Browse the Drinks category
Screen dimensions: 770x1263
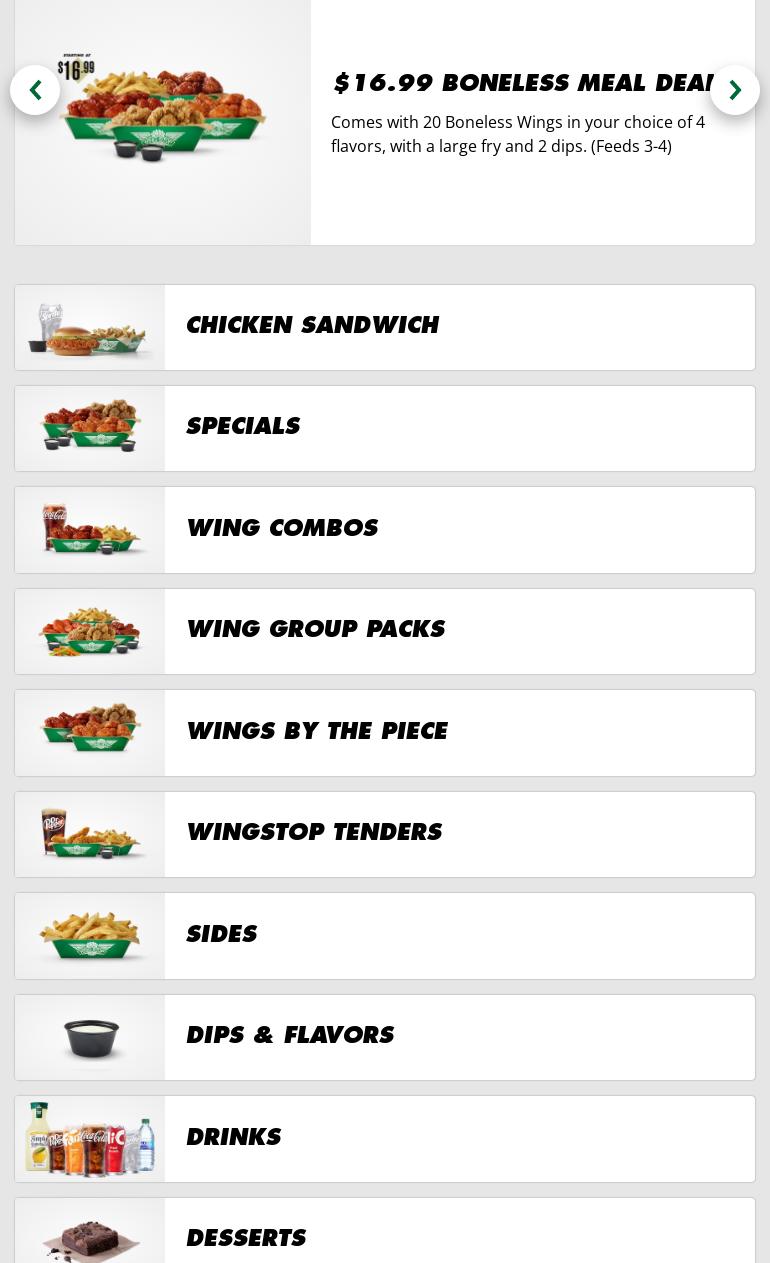[385, 1139]
